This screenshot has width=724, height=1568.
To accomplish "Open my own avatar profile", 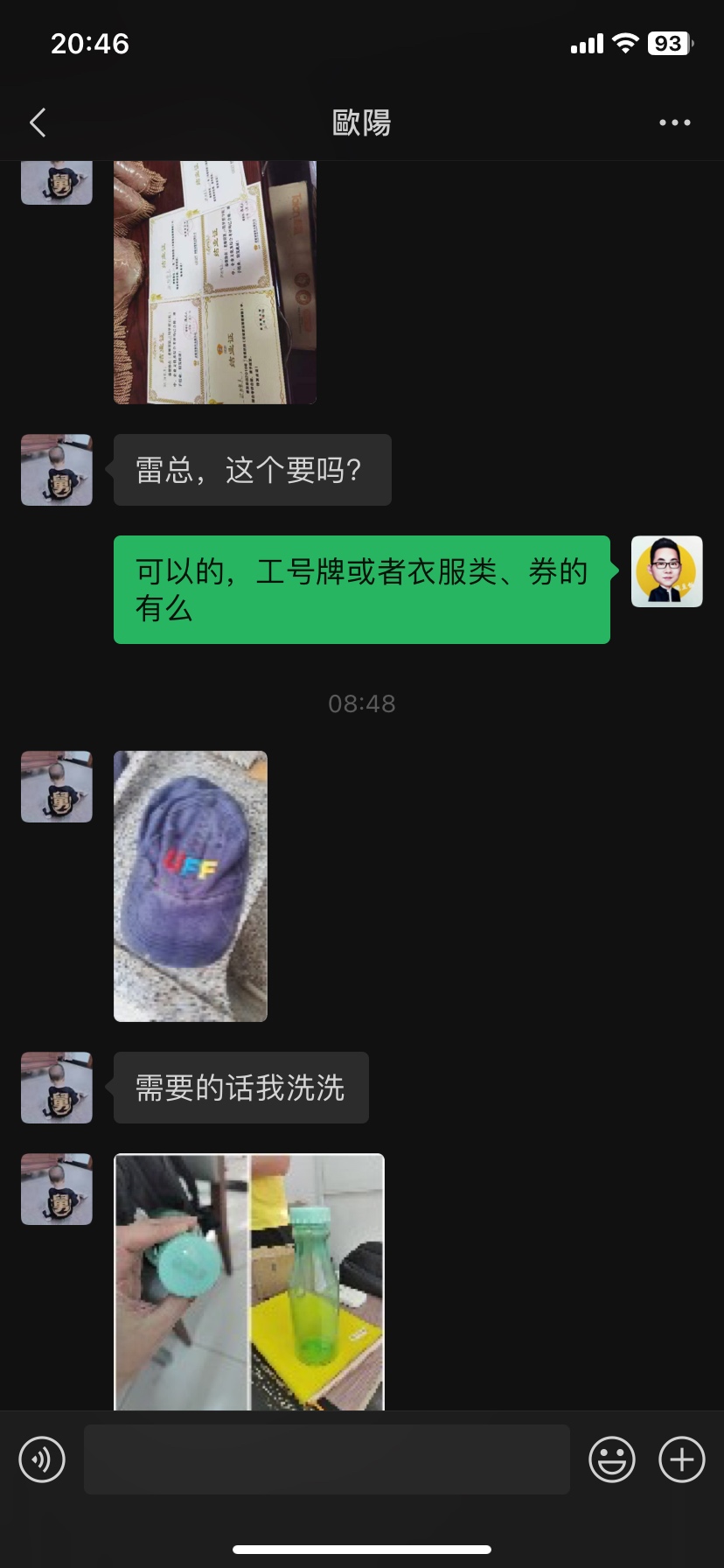I will (666, 571).
